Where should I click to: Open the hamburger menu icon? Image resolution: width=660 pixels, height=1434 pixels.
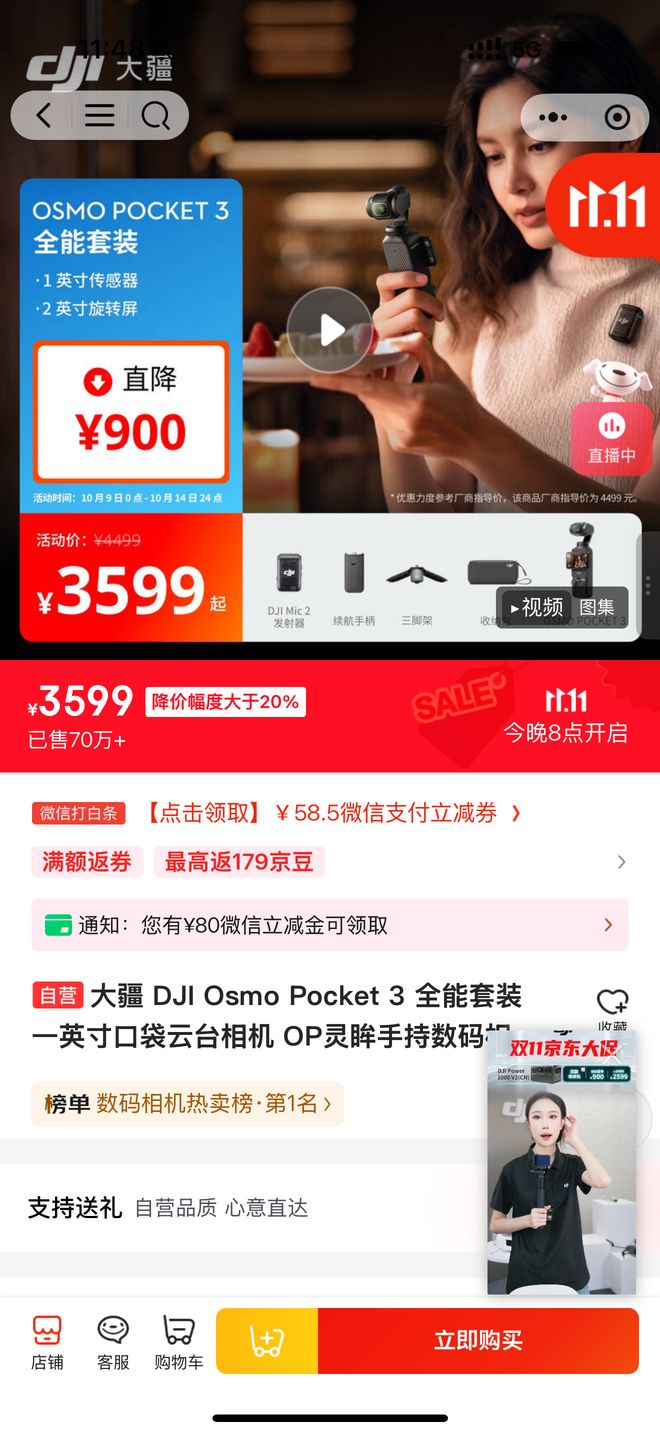click(99, 116)
